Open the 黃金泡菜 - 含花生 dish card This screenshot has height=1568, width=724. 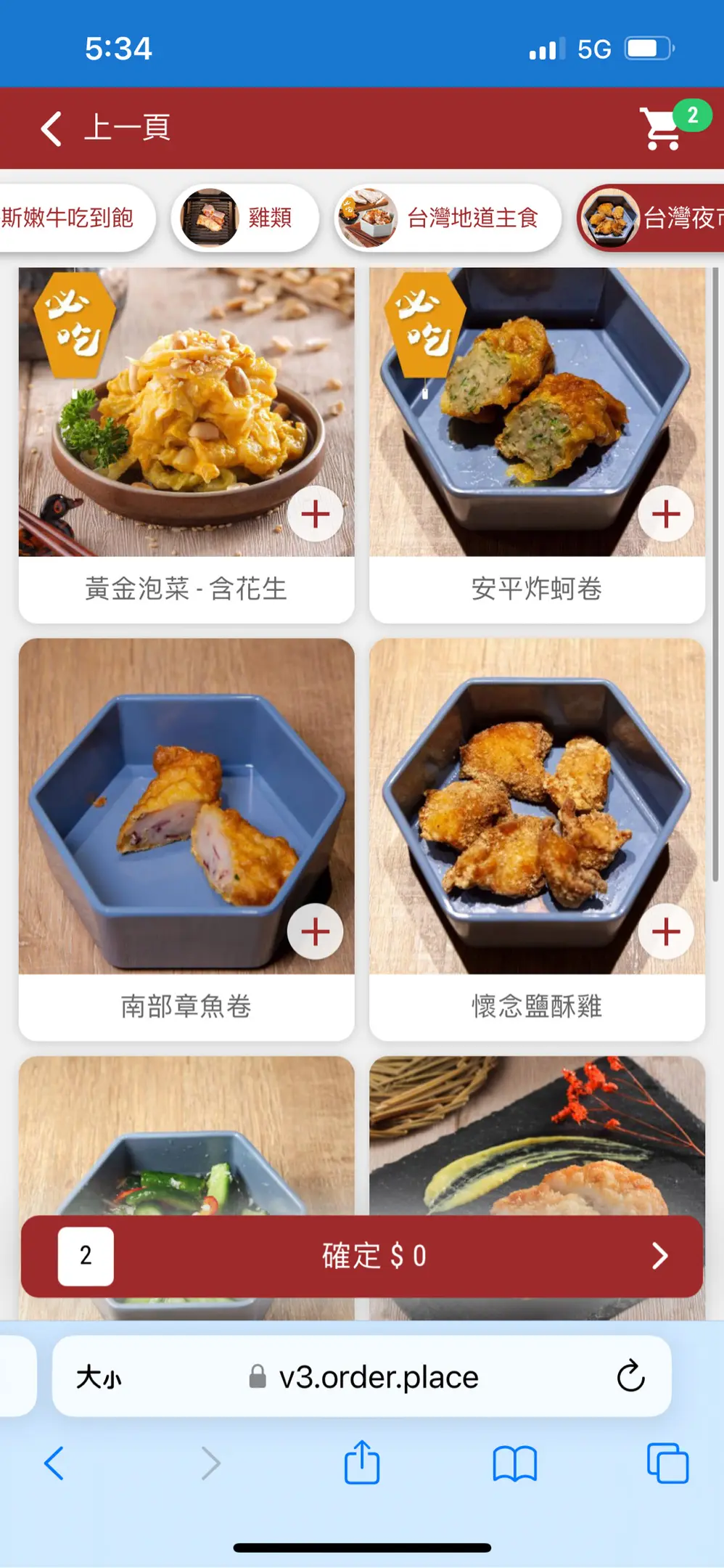(186, 589)
